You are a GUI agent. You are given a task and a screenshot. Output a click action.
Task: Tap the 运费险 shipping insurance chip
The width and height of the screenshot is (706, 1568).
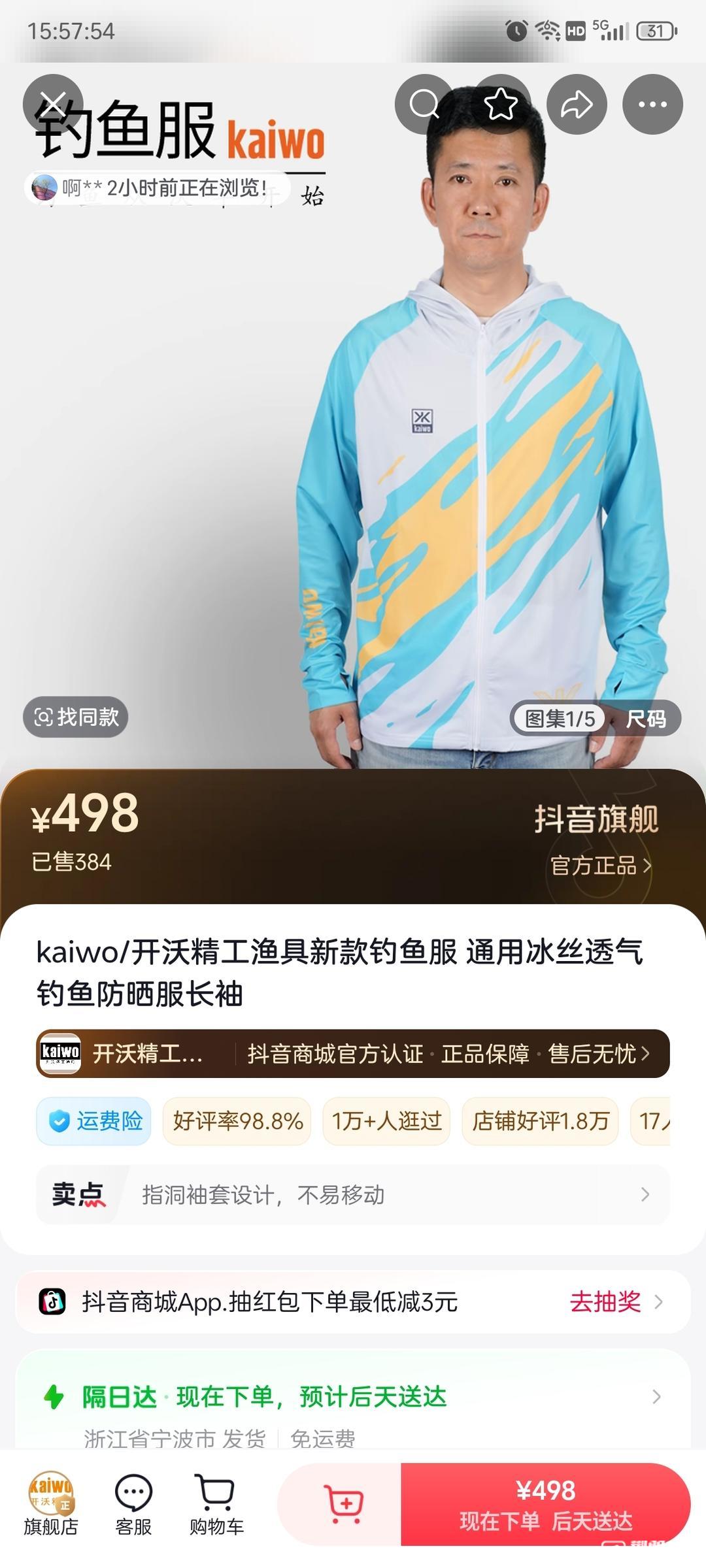[x=94, y=1121]
